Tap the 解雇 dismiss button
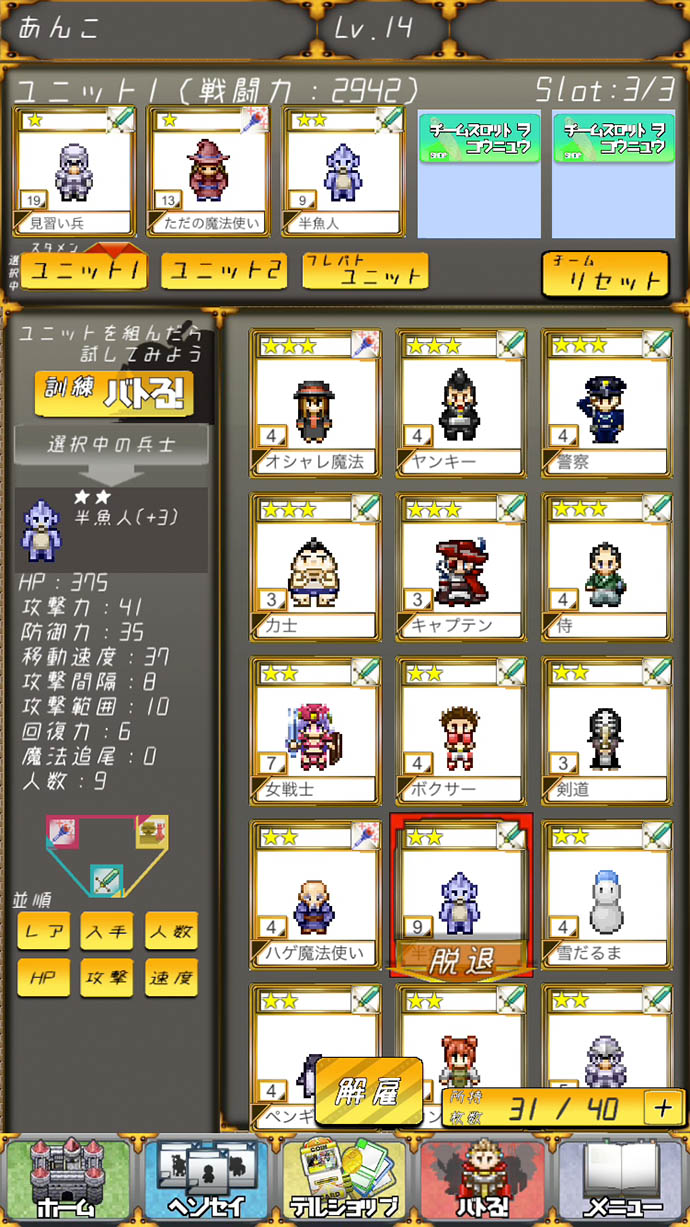Viewport: 690px width, 1227px height. coord(368,1092)
